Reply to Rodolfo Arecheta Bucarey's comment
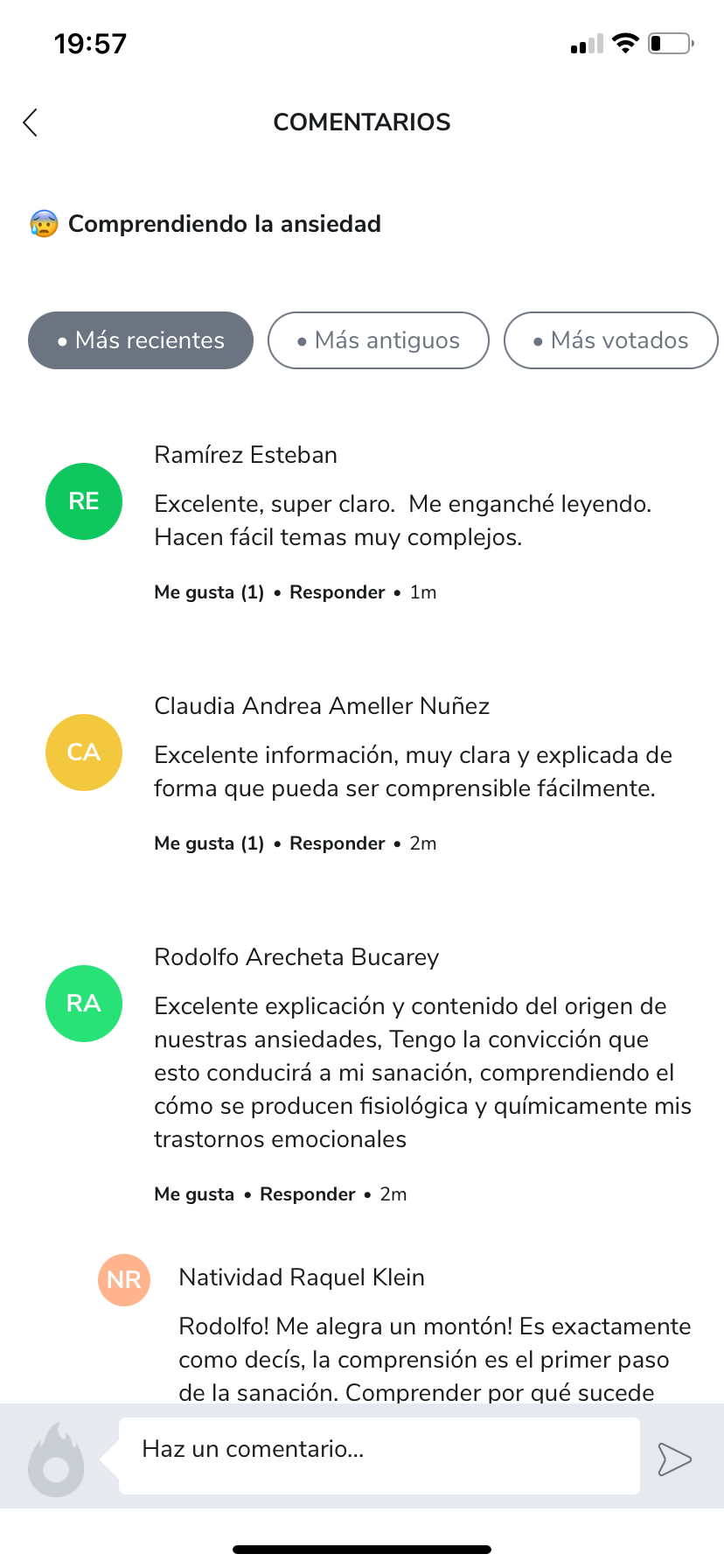 coord(307,1194)
